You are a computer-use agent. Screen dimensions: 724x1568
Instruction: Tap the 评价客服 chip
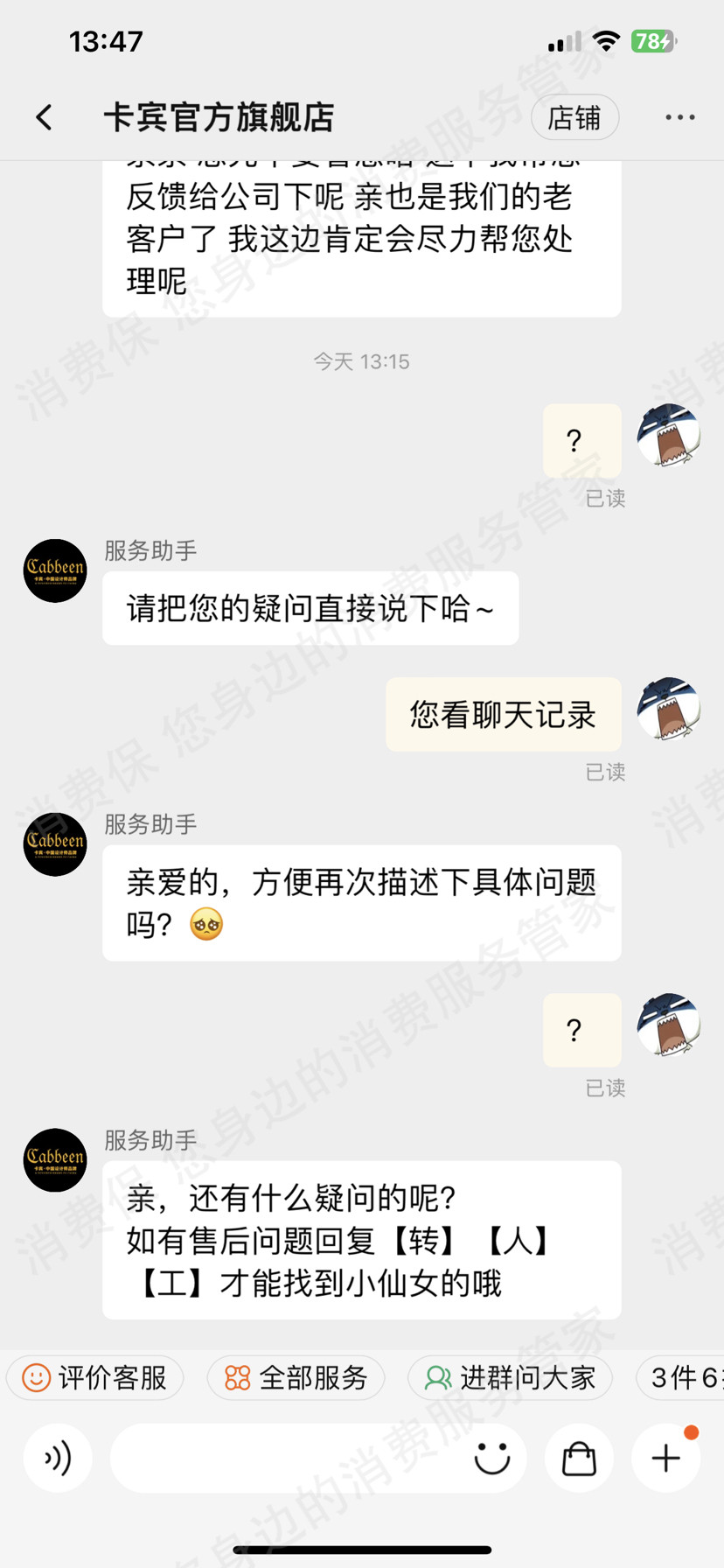coord(95,1378)
